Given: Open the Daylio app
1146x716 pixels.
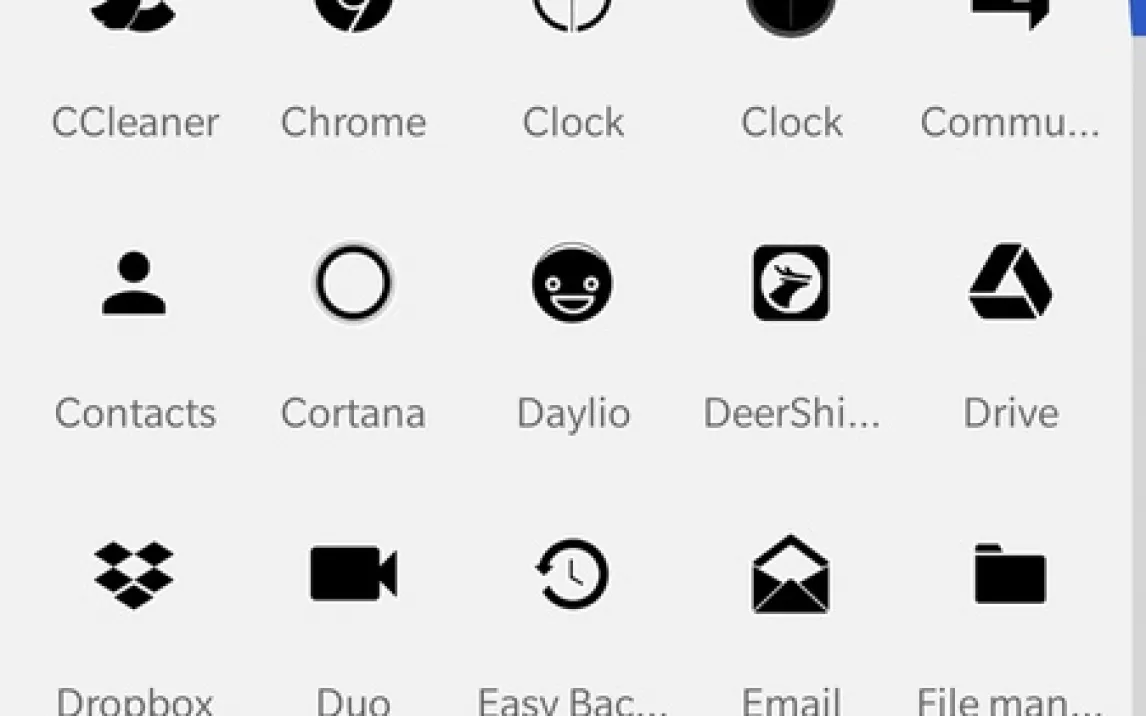Looking at the screenshot, I should 572,284.
